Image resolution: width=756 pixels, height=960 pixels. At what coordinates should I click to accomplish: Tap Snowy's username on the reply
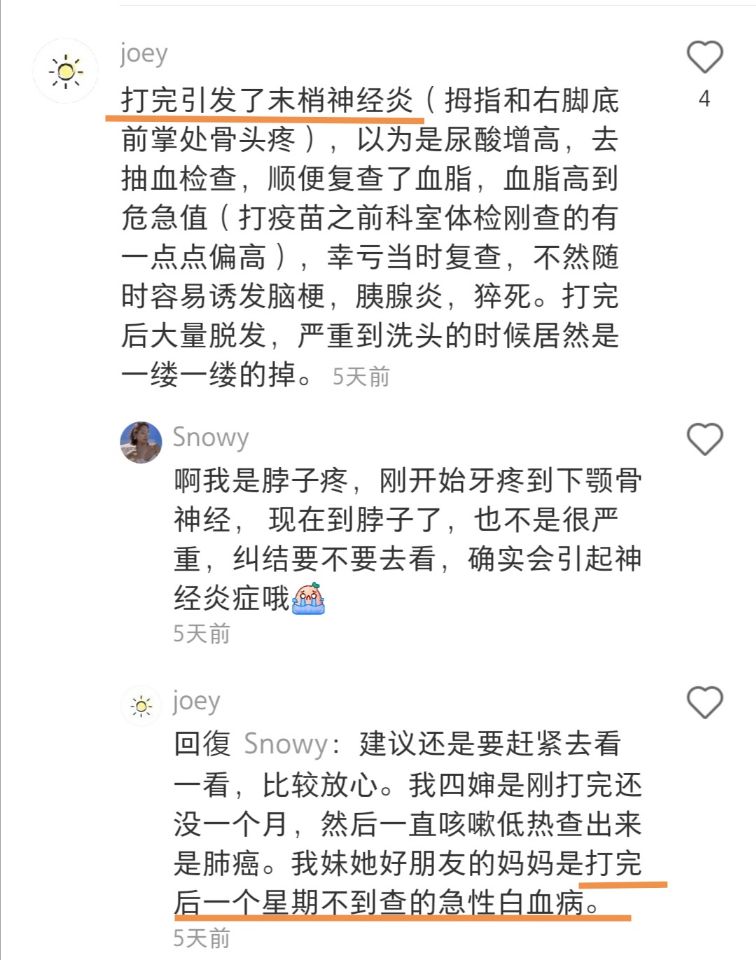pos(210,438)
